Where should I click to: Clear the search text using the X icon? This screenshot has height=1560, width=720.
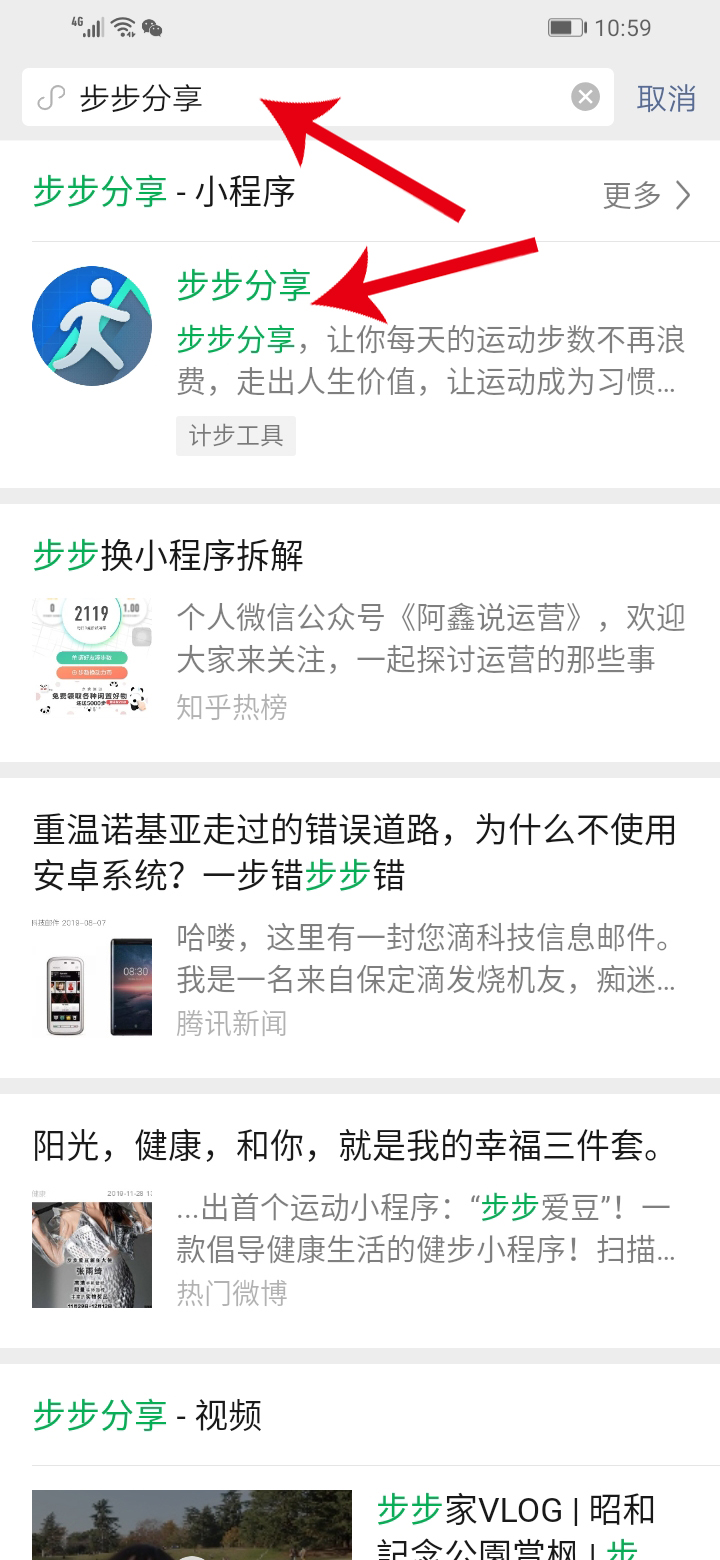coord(585,97)
